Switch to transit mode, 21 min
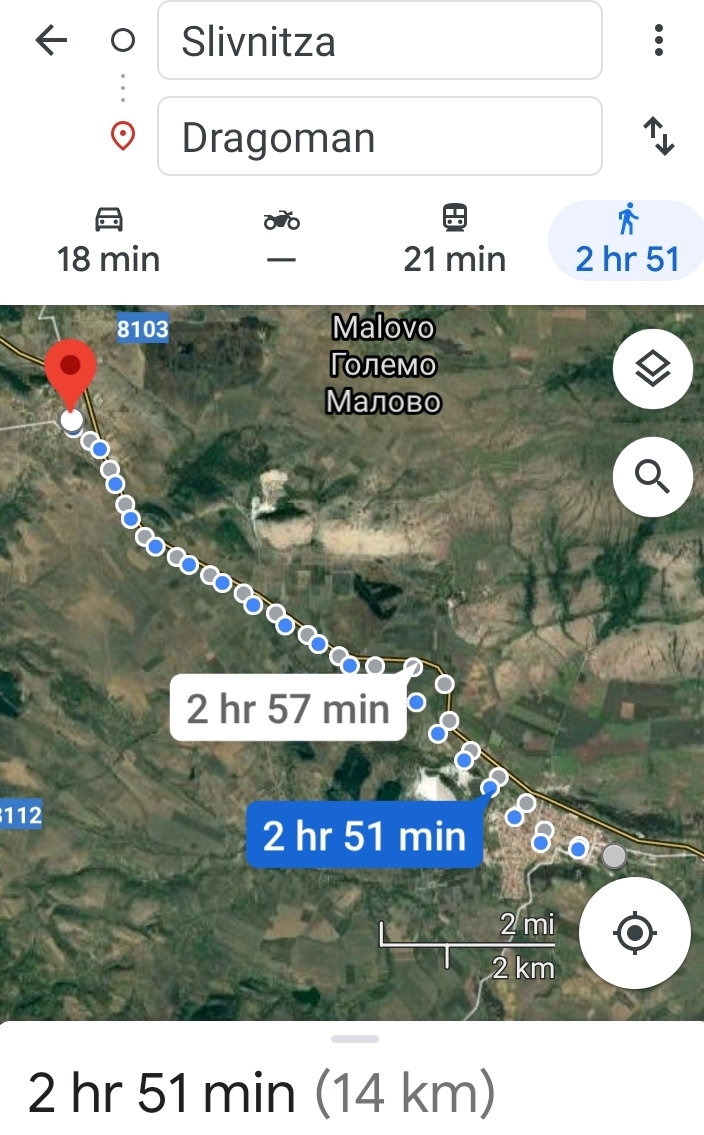 (454, 240)
